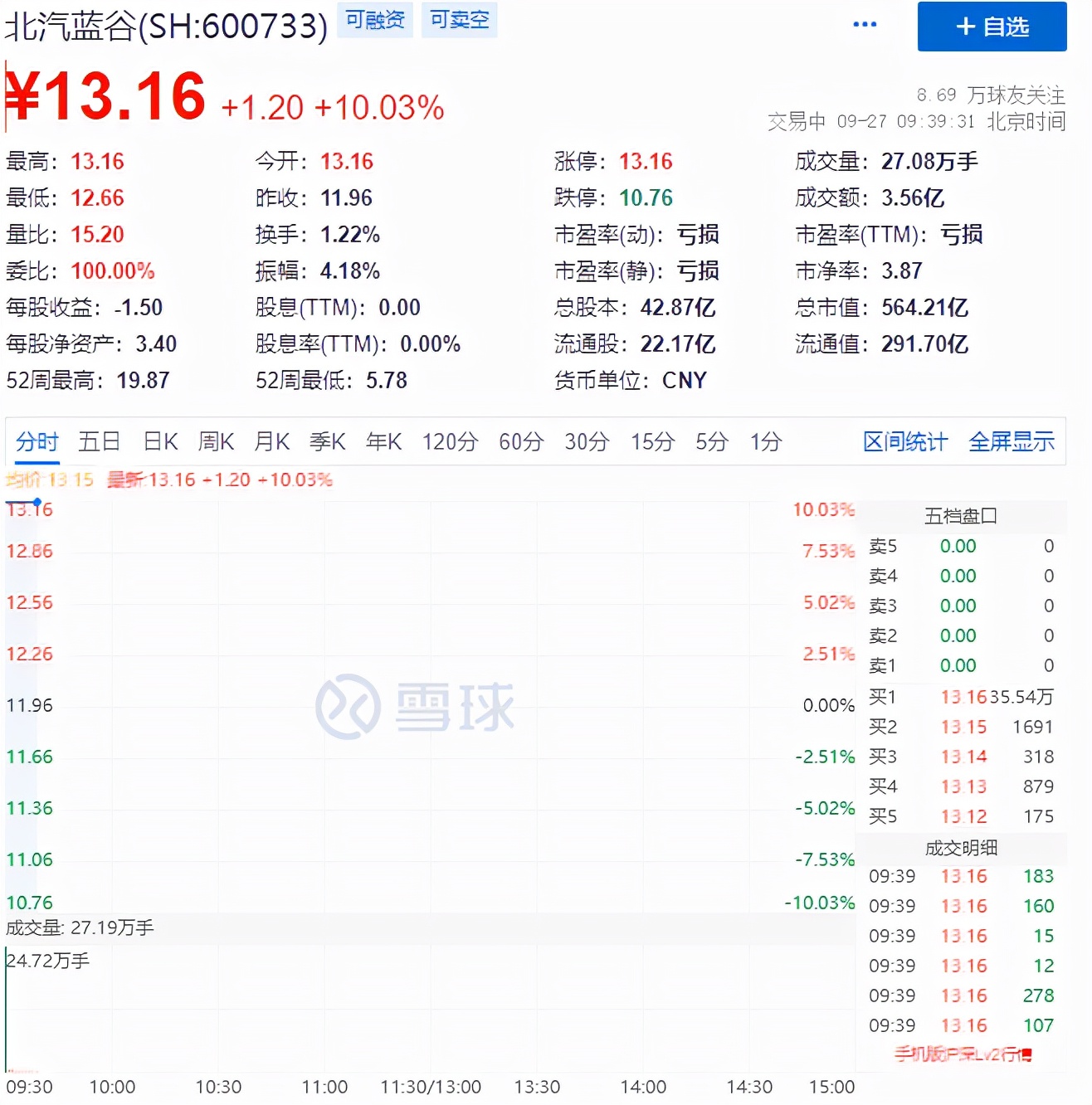Tap the 可卖空 tag
The width and height of the screenshot is (1092, 1105).
459,20
